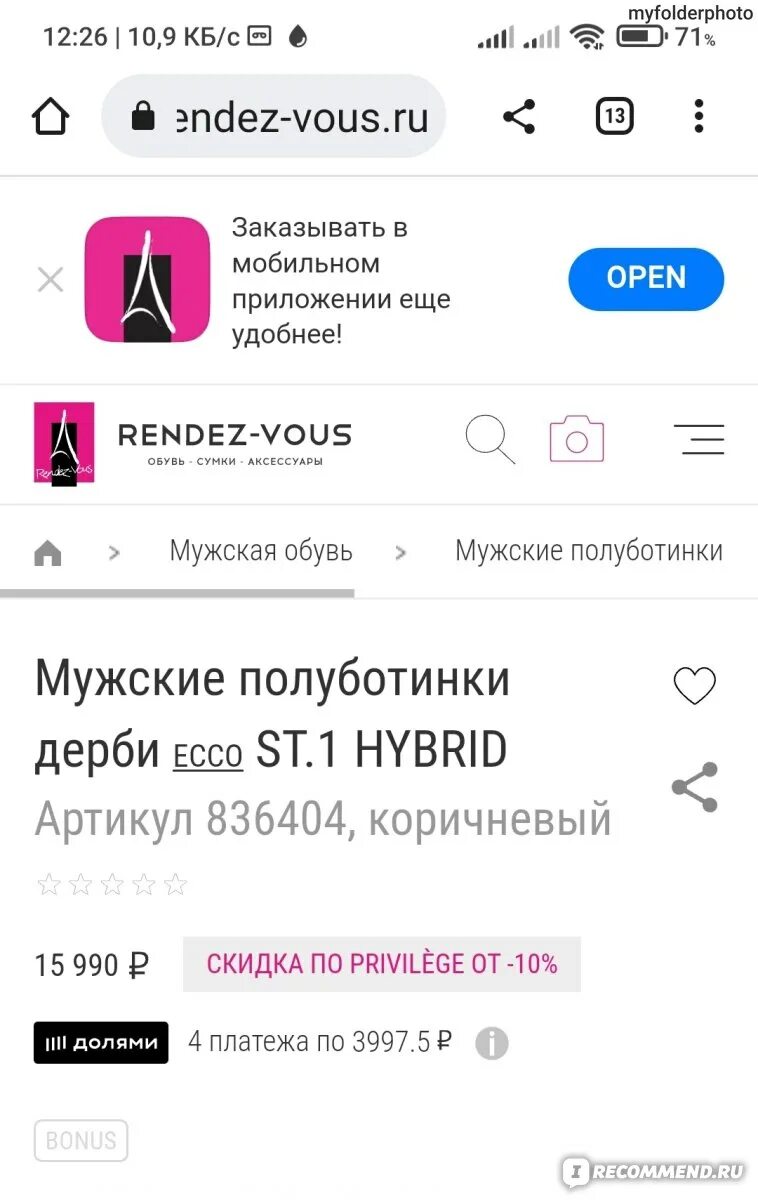The image size is (758, 1200).
Task: Tap the OPEN app button
Action: [645, 279]
